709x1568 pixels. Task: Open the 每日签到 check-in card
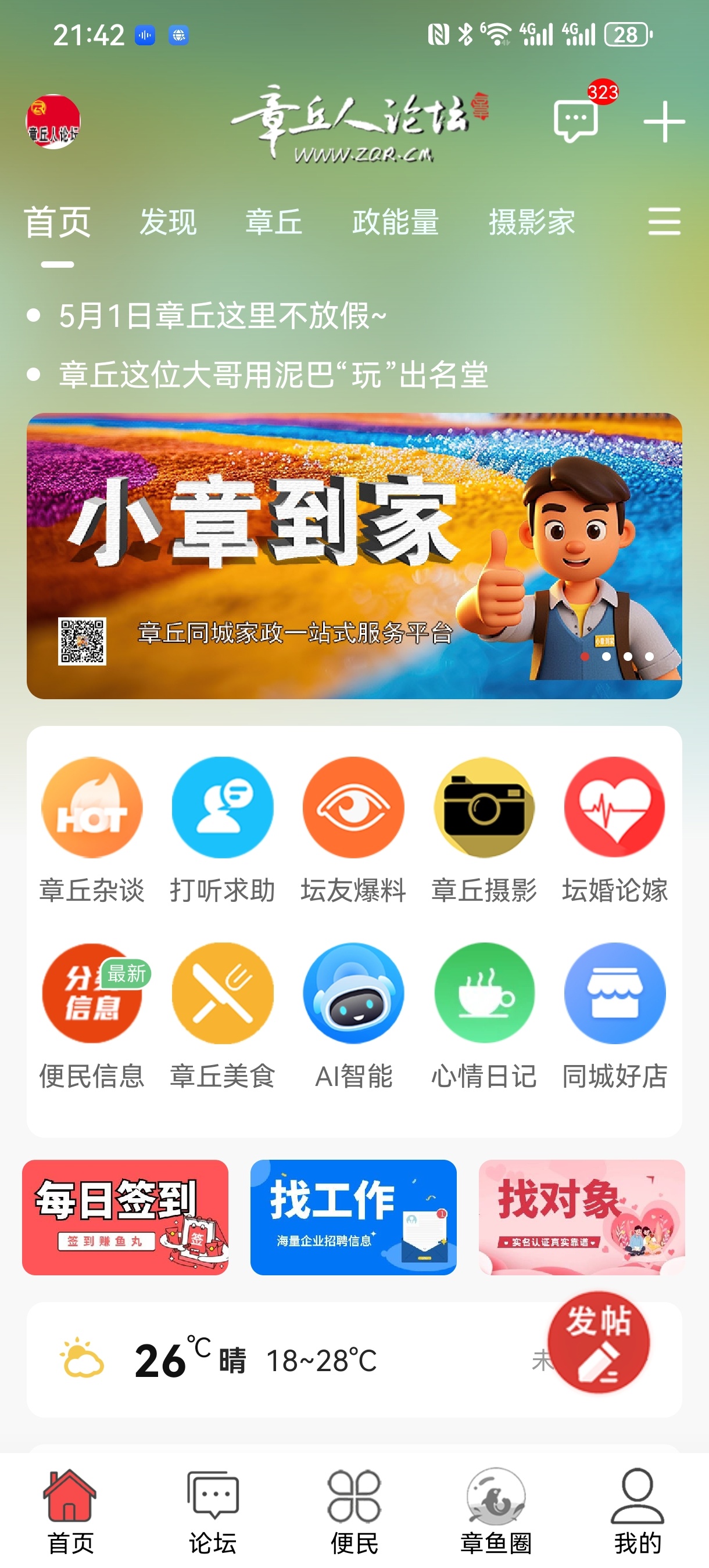126,1217
